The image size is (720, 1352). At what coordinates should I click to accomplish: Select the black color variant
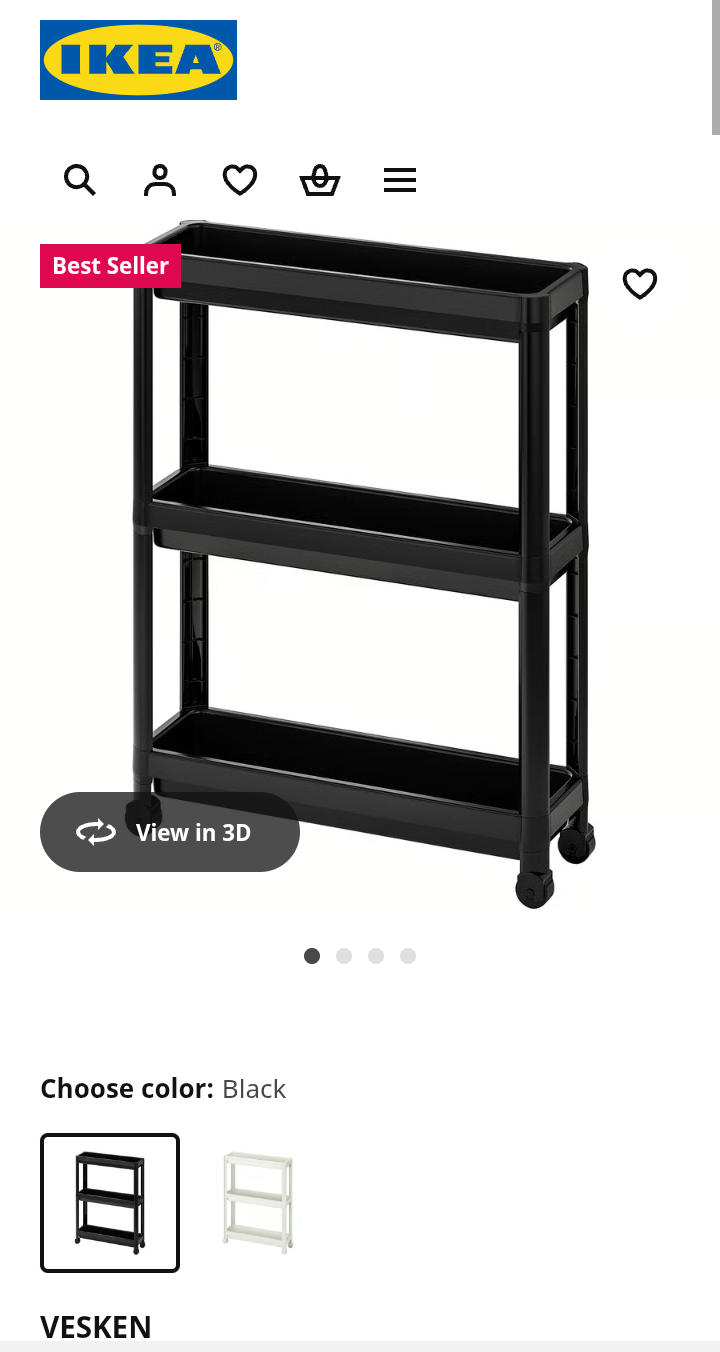[110, 1202]
